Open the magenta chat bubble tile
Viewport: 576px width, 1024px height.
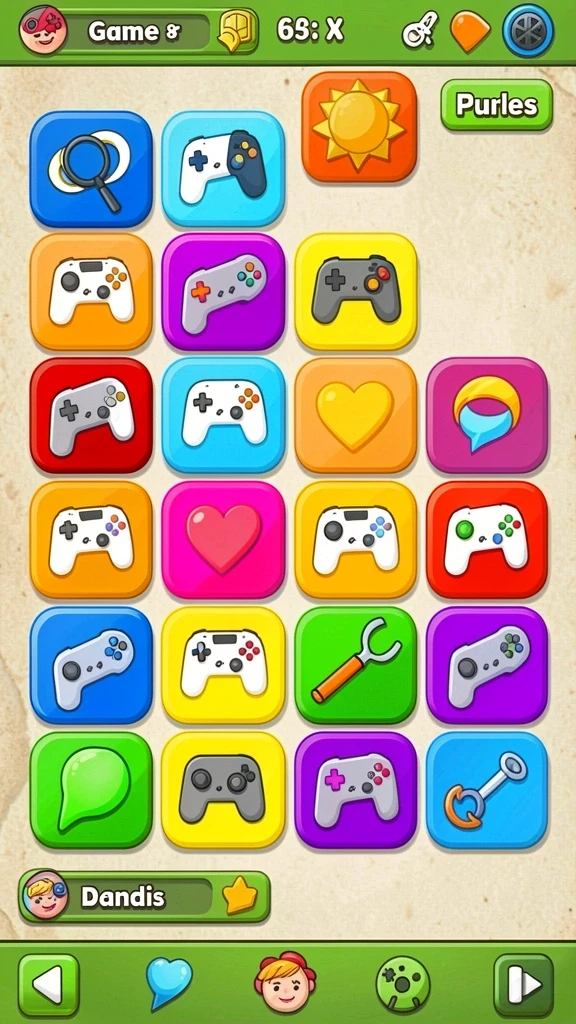487,414
